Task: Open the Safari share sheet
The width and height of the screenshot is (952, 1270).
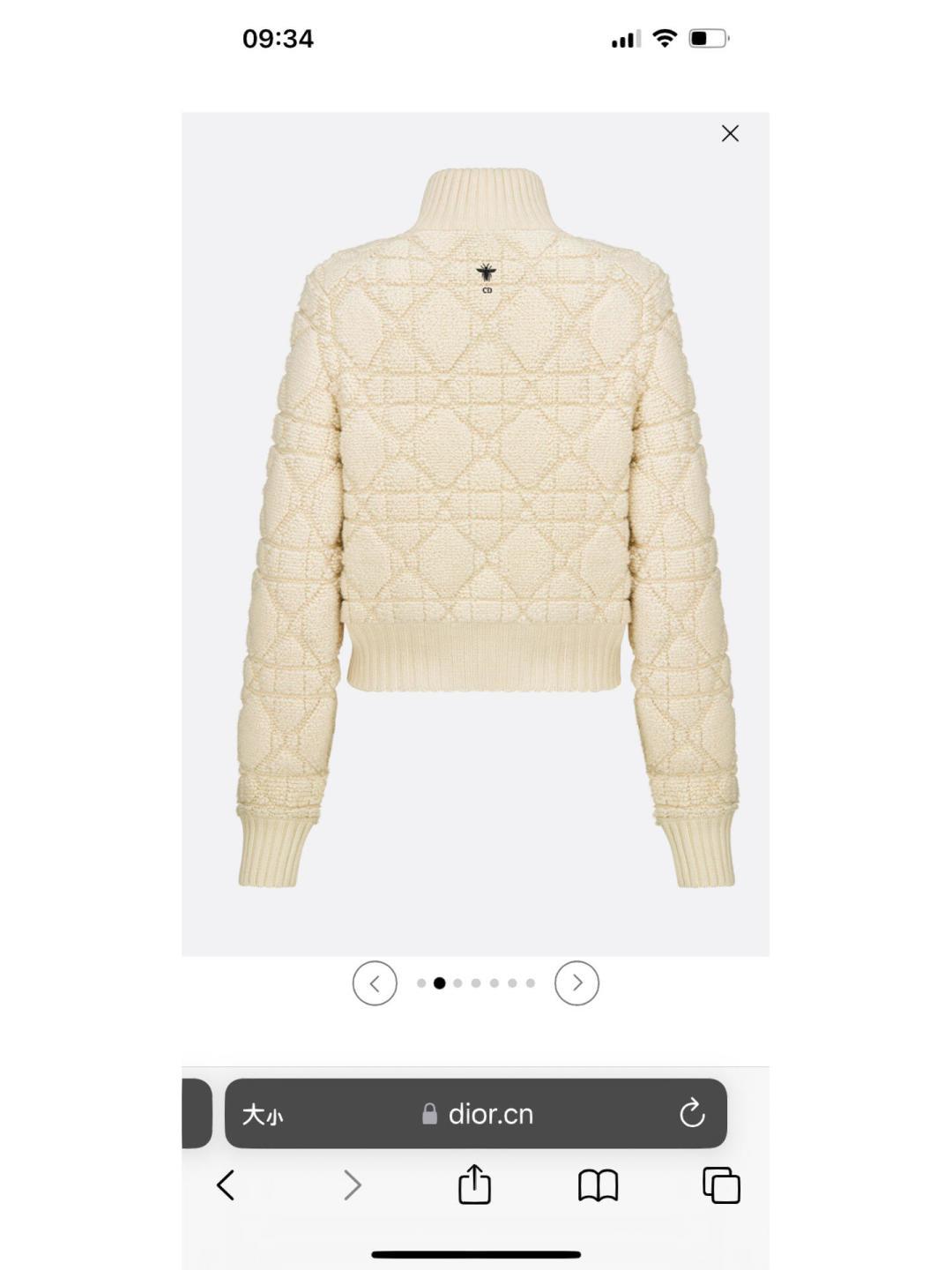Action: [x=474, y=1184]
